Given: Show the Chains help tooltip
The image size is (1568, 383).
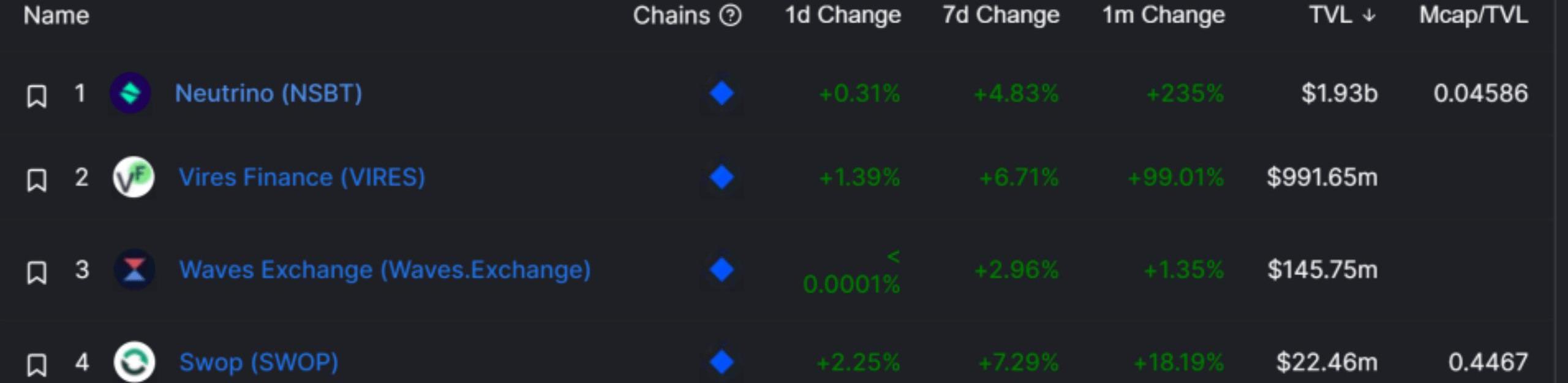Looking at the screenshot, I should [x=730, y=15].
